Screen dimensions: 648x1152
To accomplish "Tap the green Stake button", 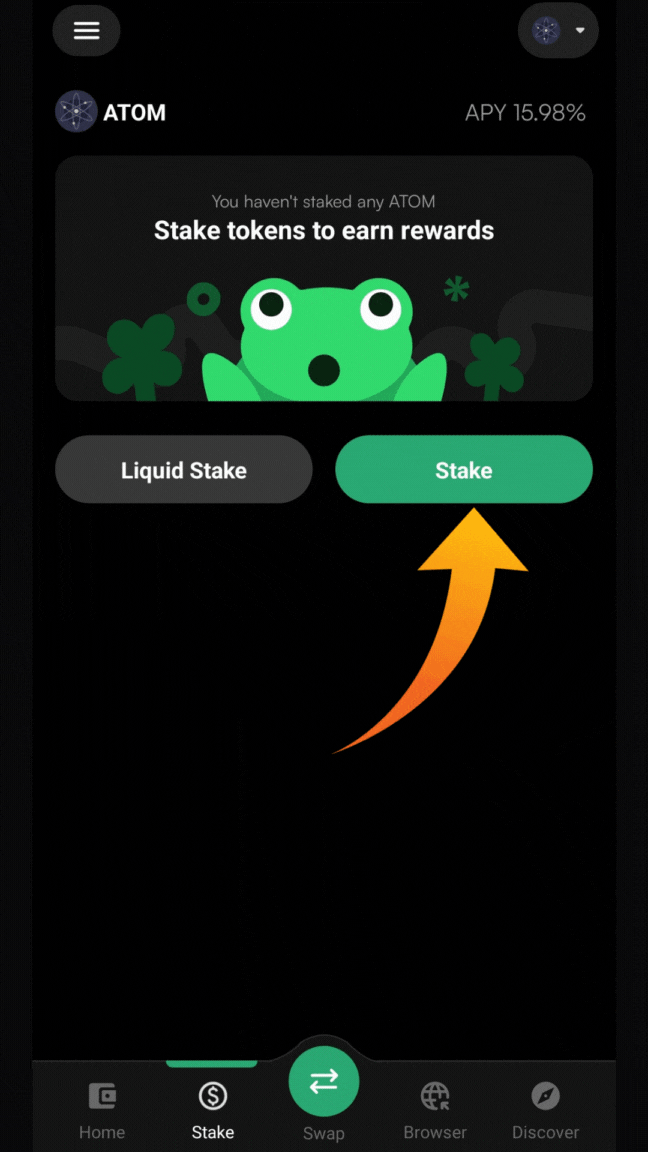I will click(x=463, y=470).
